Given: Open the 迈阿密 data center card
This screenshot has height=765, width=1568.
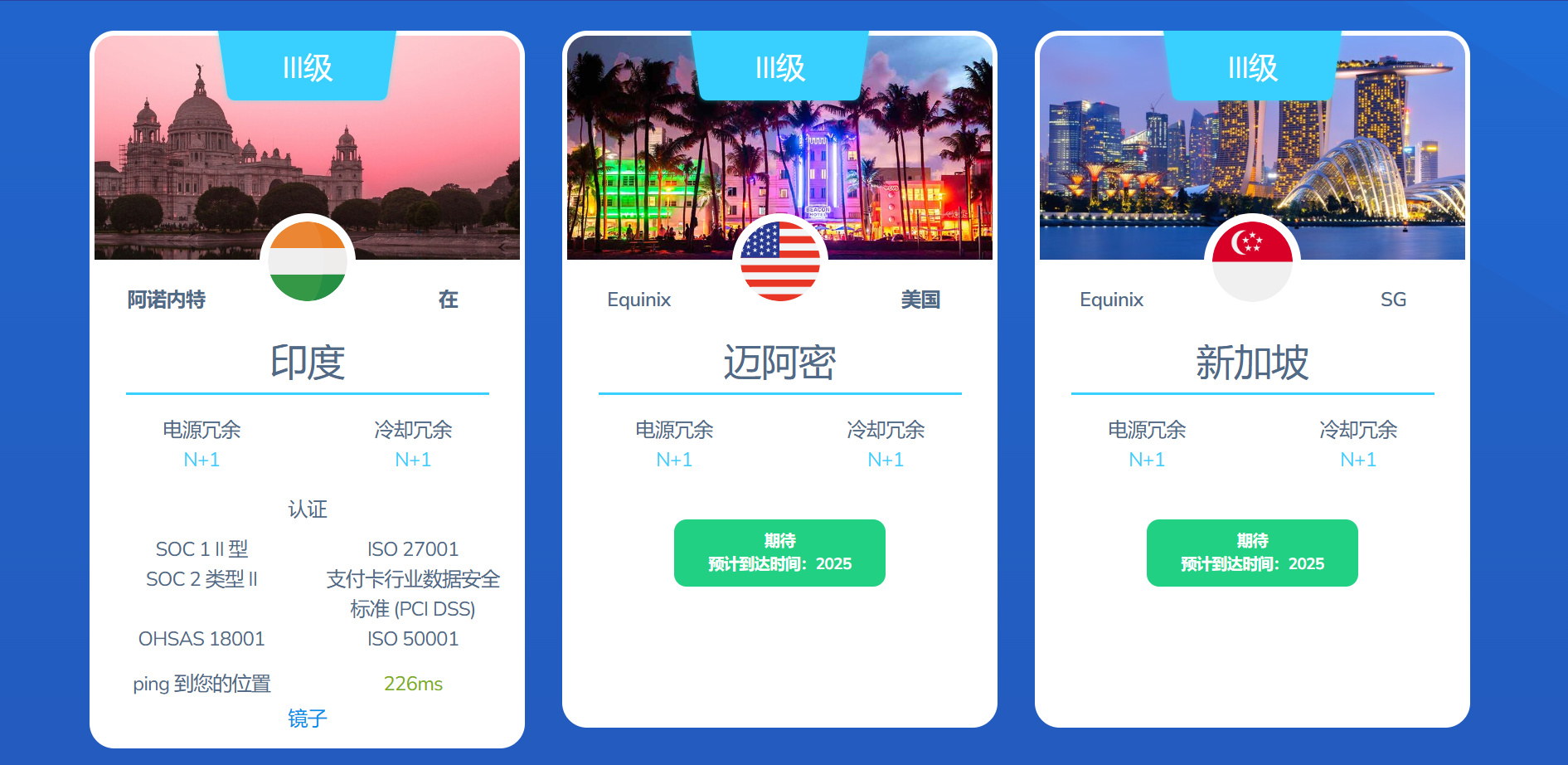Looking at the screenshot, I should click(779, 363).
